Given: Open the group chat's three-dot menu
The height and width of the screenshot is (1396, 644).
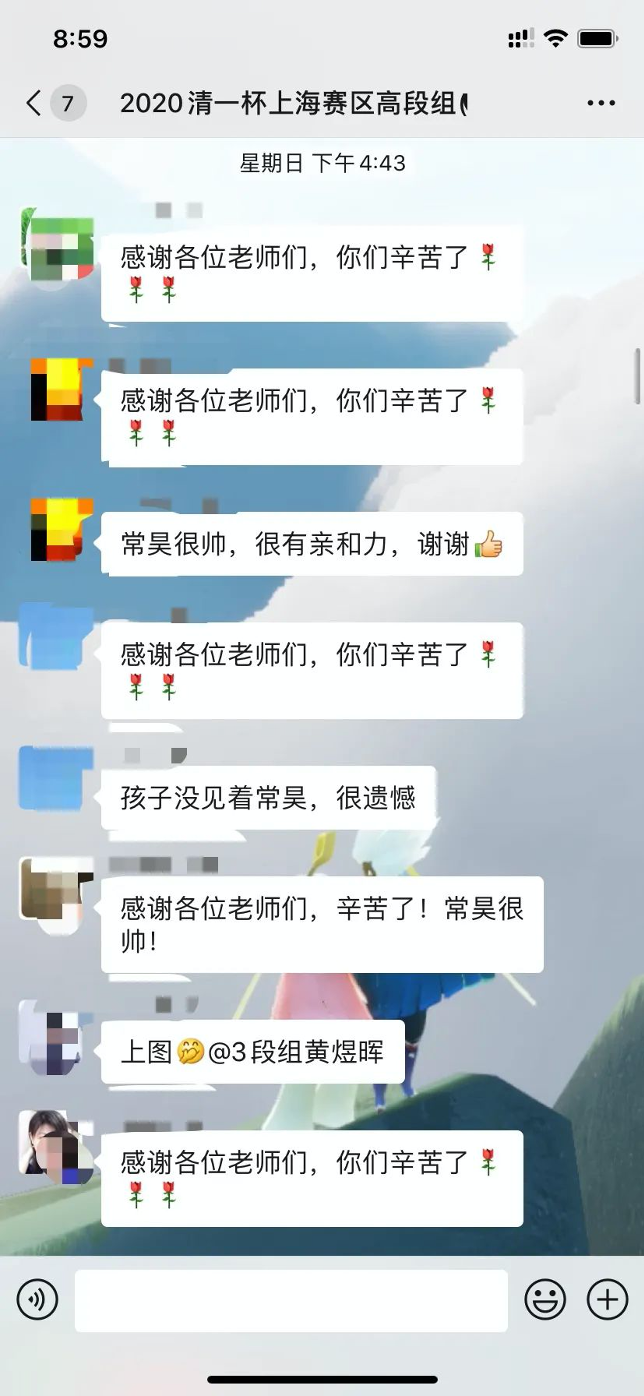Looking at the screenshot, I should 601,103.
